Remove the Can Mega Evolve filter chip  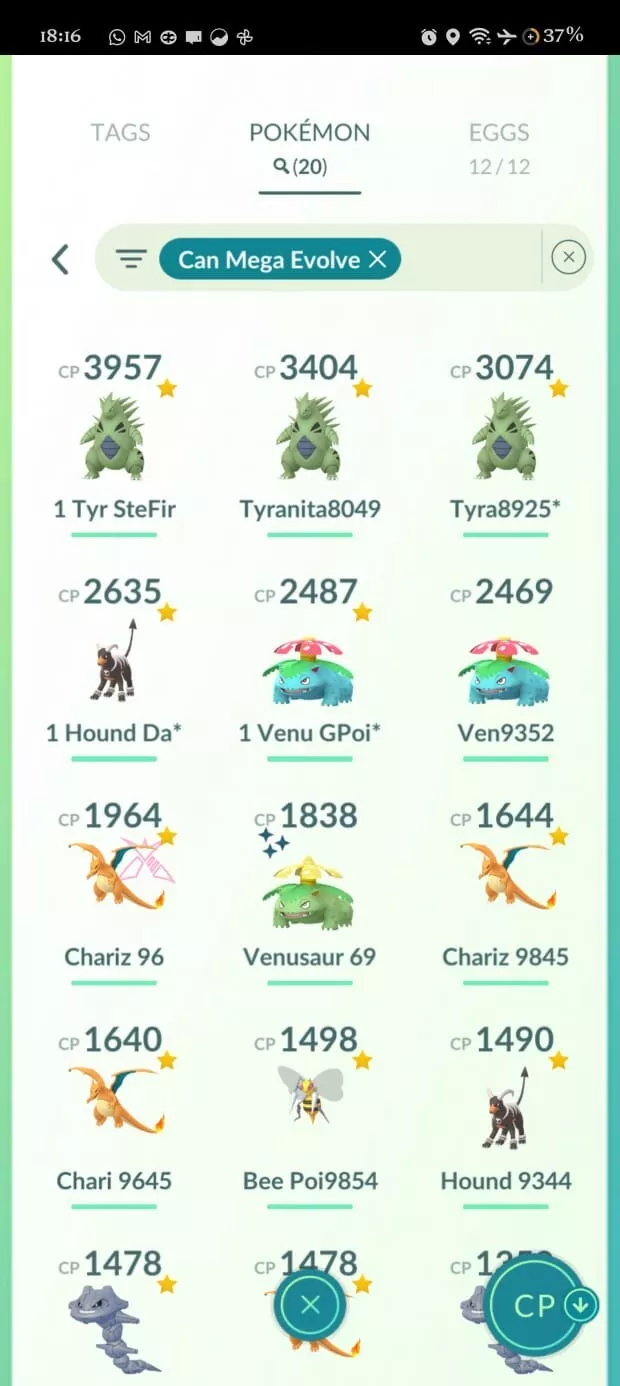377,260
